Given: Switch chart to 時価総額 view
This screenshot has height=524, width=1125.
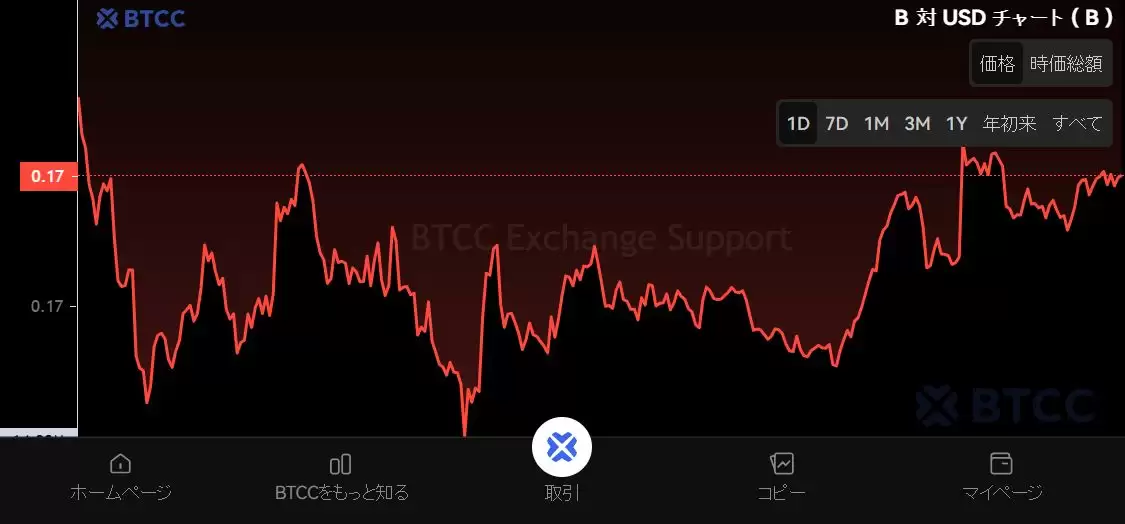Looking at the screenshot, I should 1066,64.
